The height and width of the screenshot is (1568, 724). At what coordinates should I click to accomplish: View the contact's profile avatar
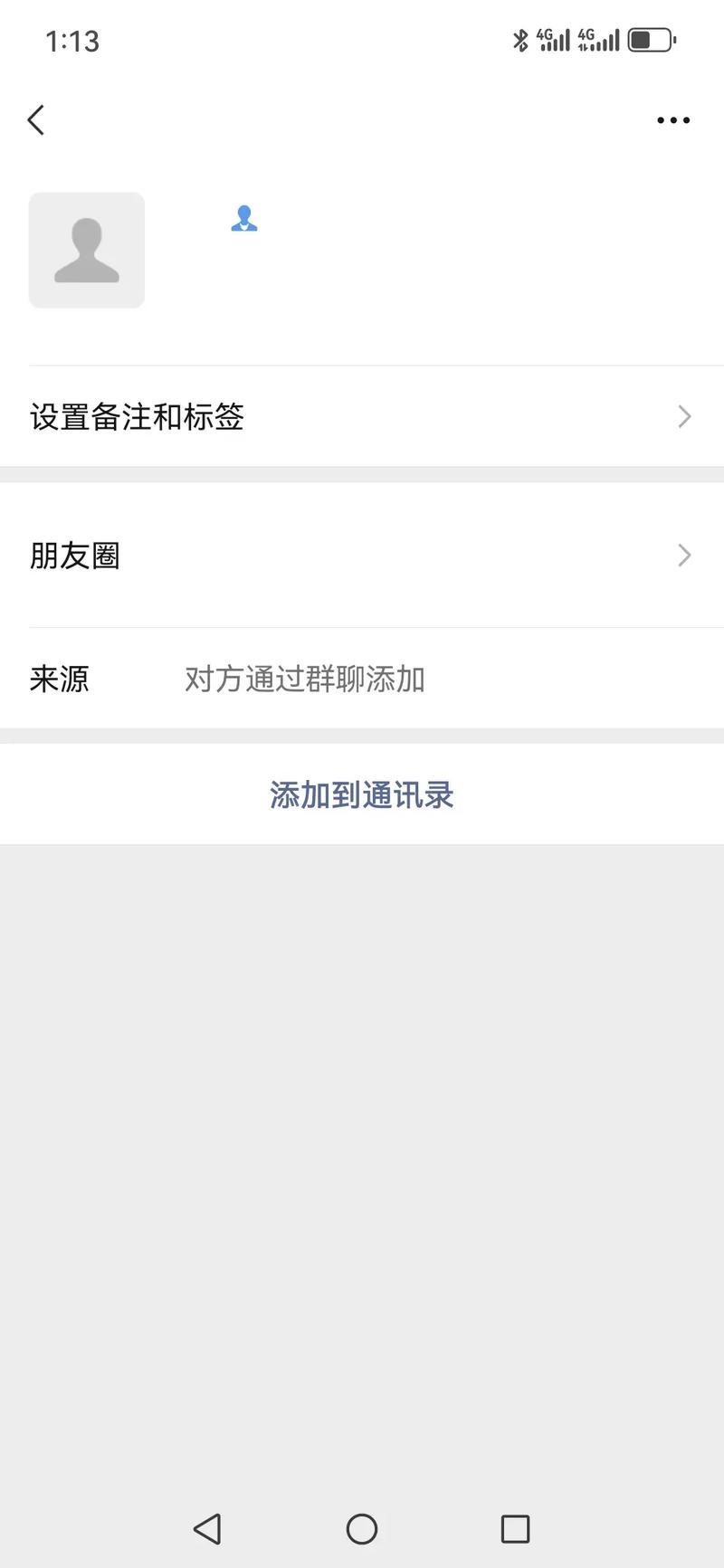tap(87, 250)
